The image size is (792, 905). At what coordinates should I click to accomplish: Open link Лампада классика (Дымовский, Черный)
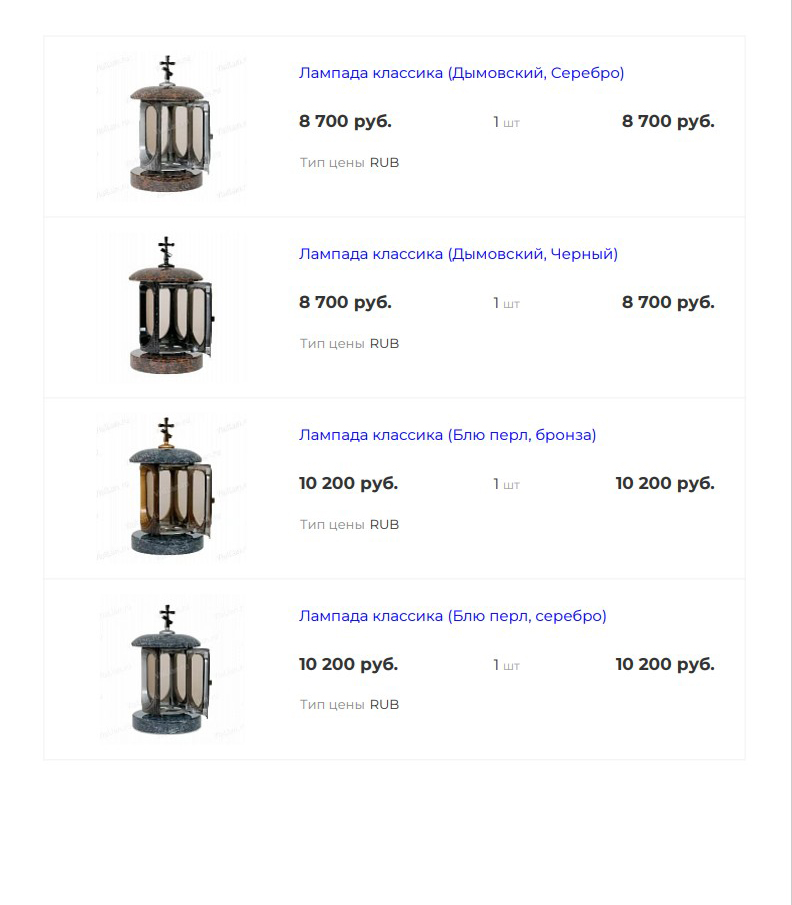[458, 254]
